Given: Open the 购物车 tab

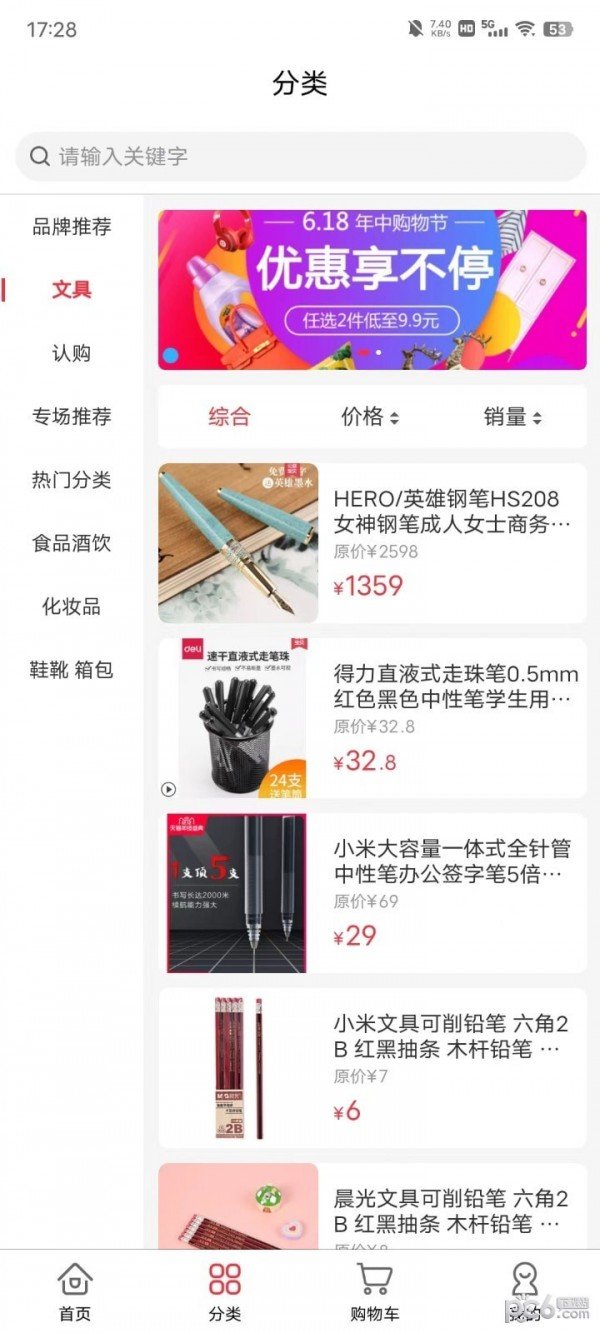Looking at the screenshot, I should pyautogui.click(x=374, y=1291).
